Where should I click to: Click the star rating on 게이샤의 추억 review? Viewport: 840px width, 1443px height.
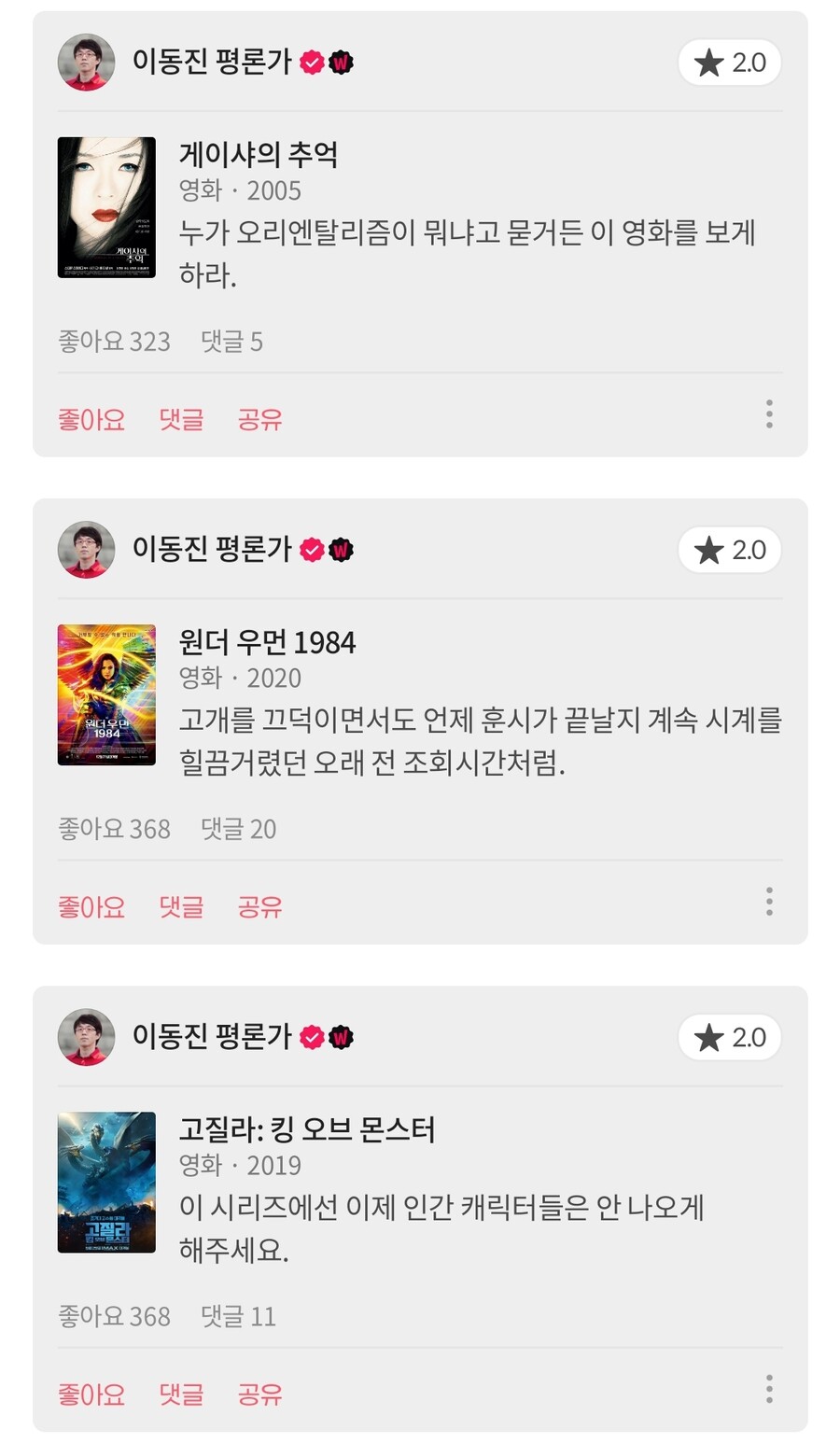(728, 63)
